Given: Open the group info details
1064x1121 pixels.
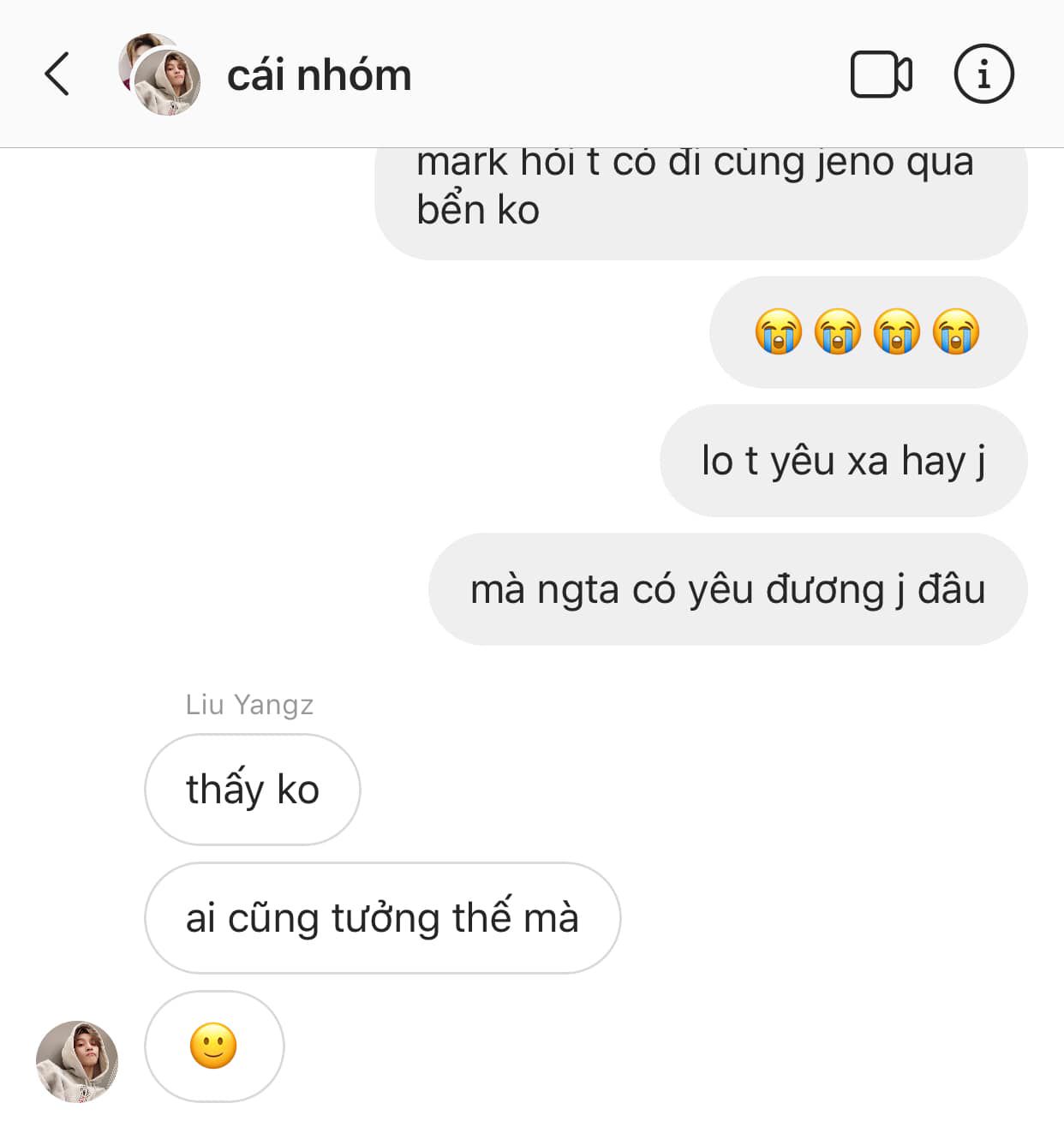Looking at the screenshot, I should tap(983, 75).
